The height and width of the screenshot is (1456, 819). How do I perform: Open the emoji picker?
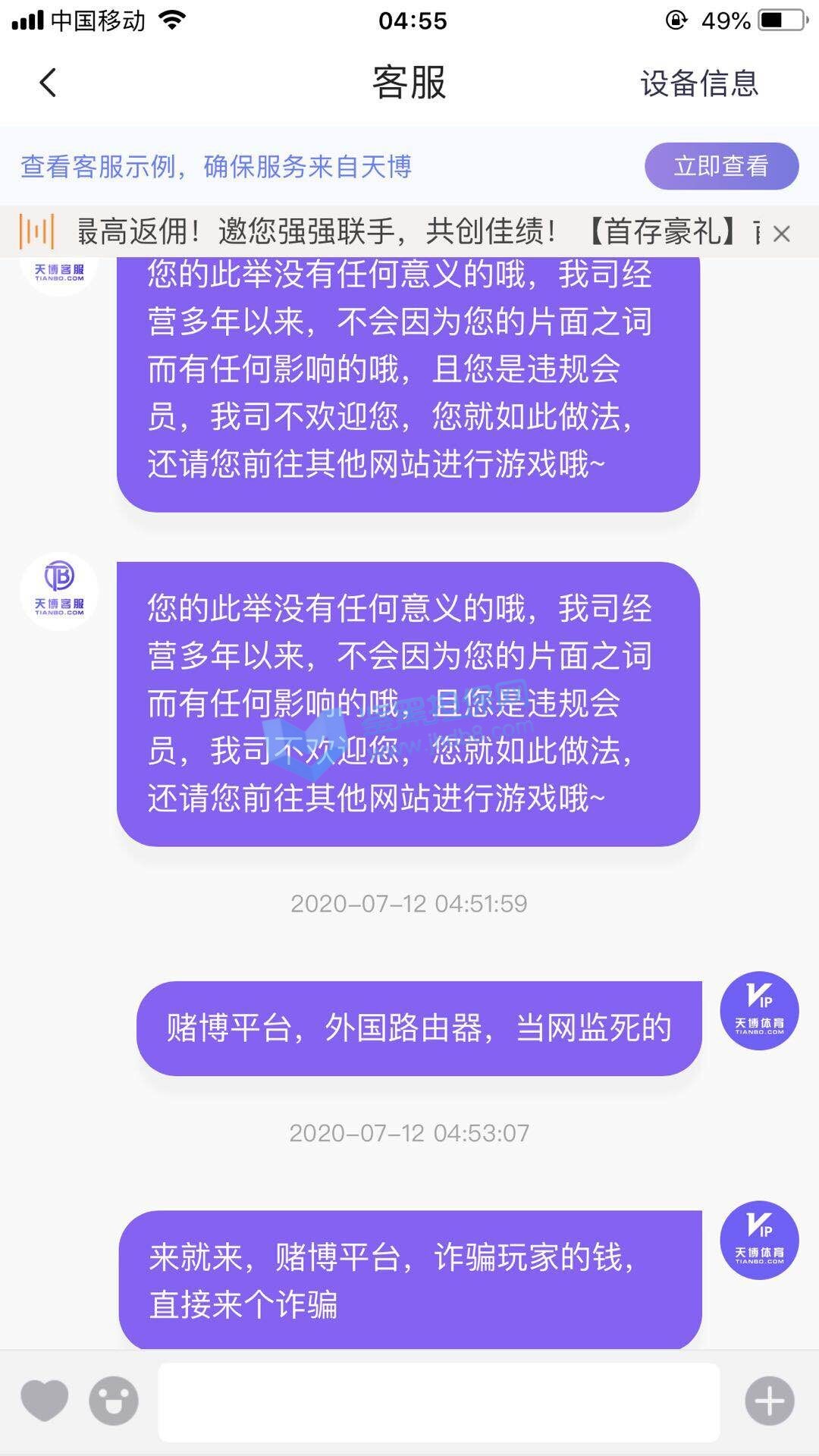click(114, 1401)
